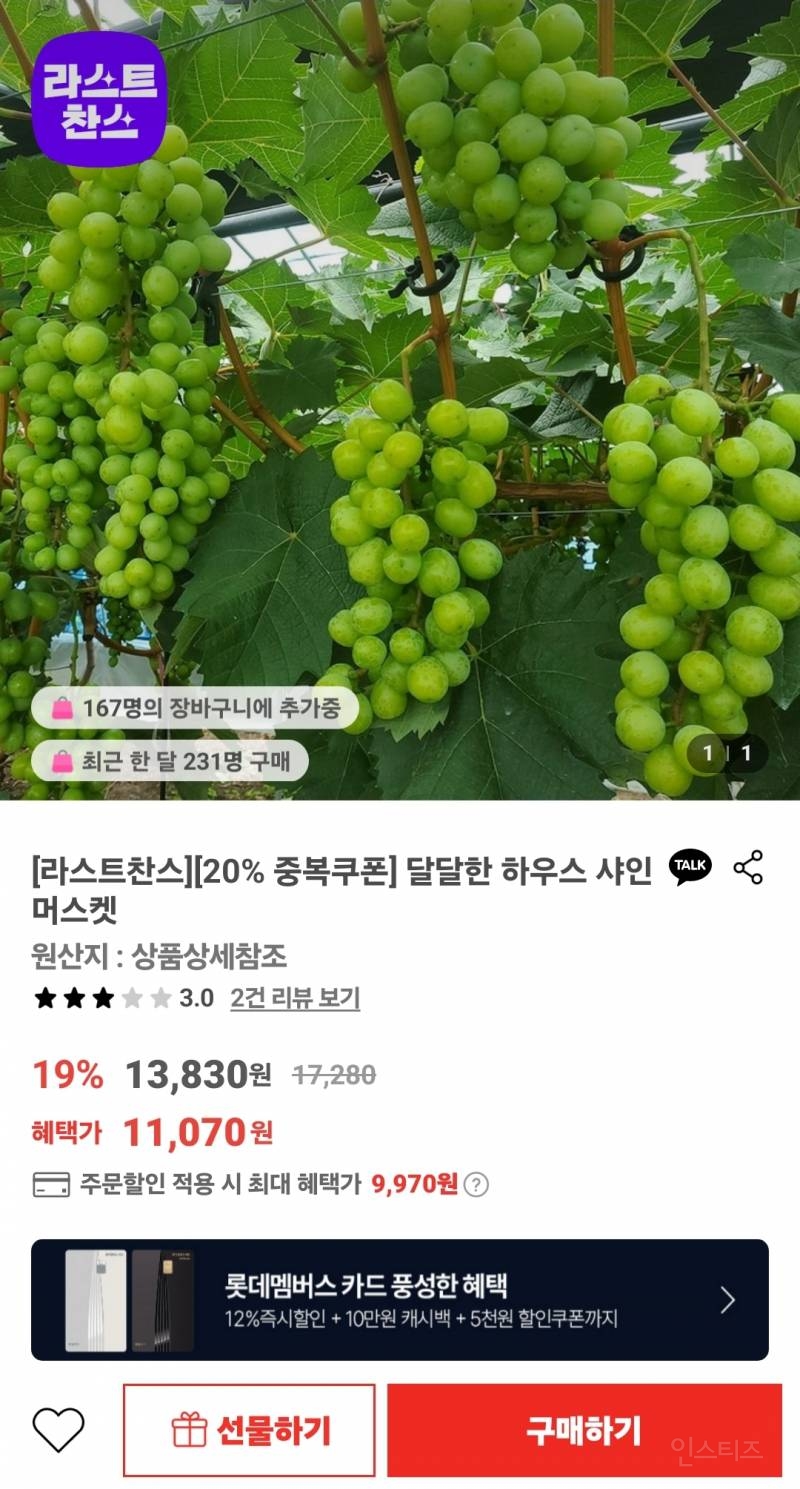Screen dimensions: 800x1489
Task: Tap the help icon next to 최대 혜택가
Action: tap(478, 1185)
